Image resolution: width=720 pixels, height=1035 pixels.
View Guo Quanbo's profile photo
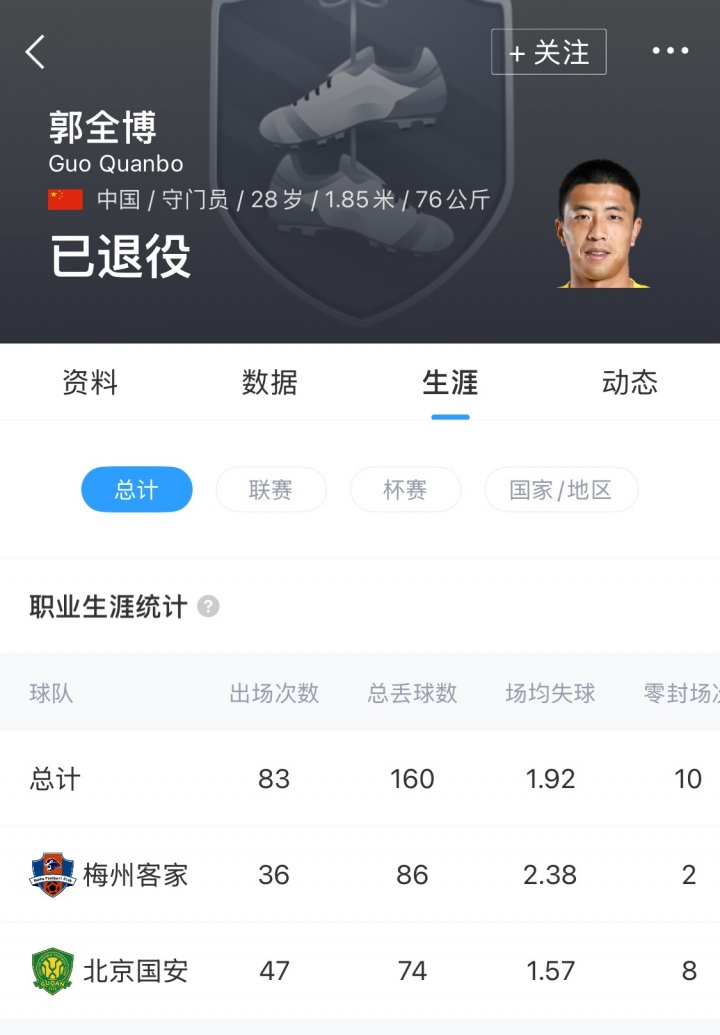(598, 225)
